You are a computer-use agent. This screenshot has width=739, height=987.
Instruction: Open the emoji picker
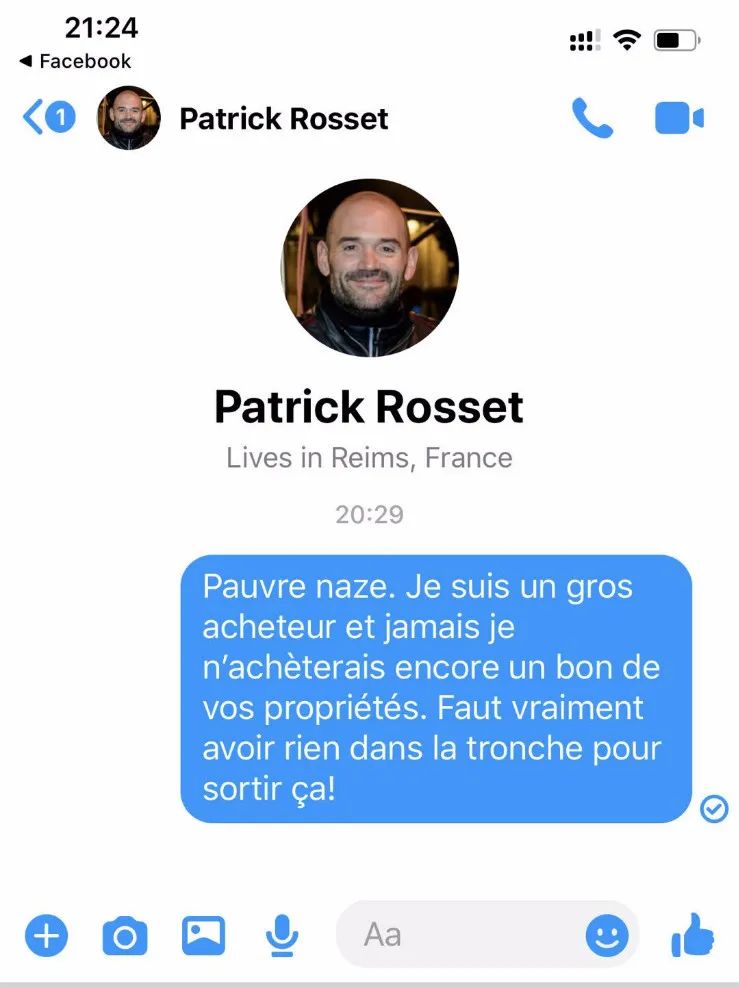[x=607, y=936]
